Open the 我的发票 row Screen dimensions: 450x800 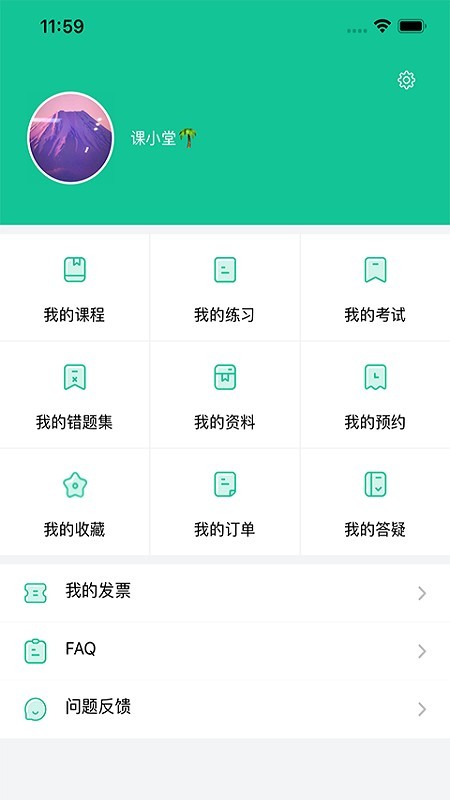[x=225, y=593]
